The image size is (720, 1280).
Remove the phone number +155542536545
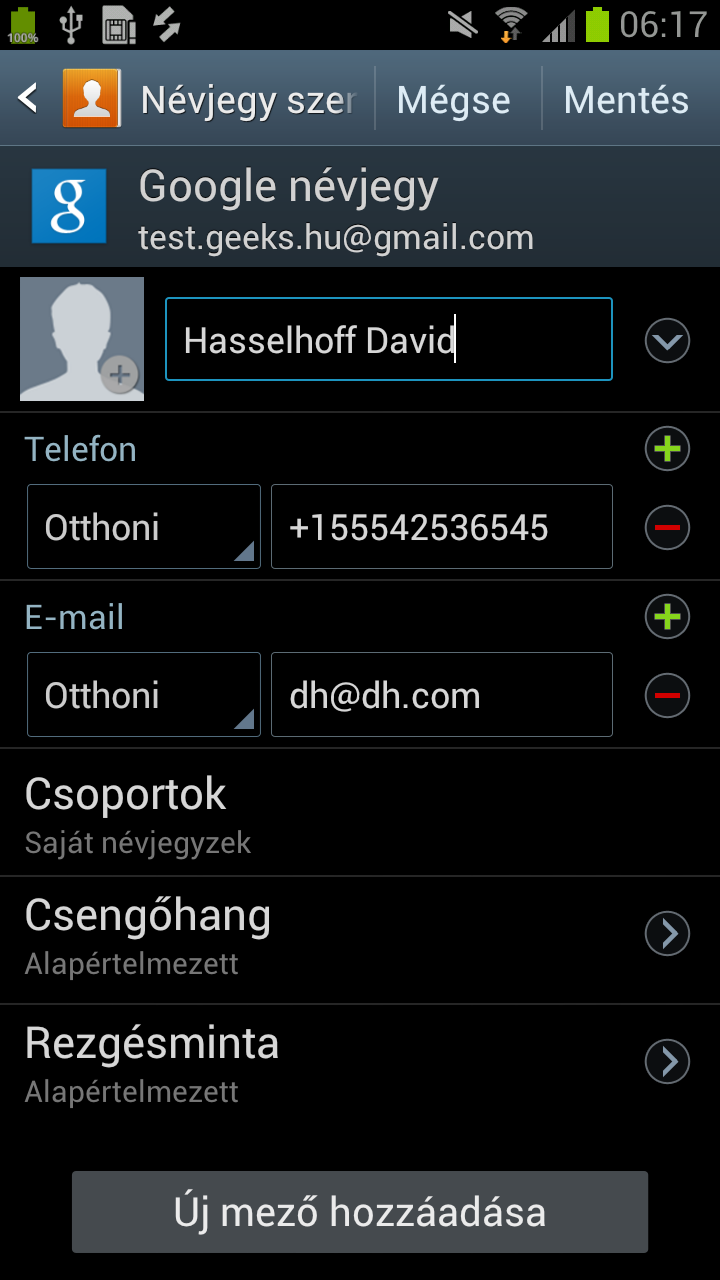667,527
